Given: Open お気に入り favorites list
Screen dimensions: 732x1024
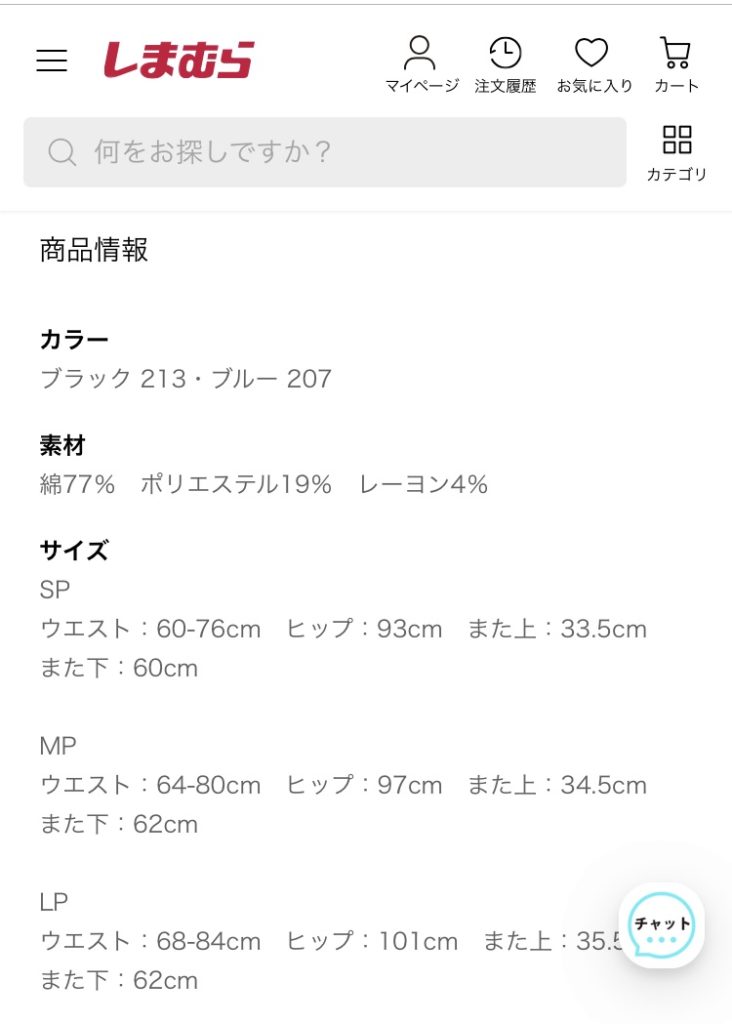Looking at the screenshot, I should [594, 64].
